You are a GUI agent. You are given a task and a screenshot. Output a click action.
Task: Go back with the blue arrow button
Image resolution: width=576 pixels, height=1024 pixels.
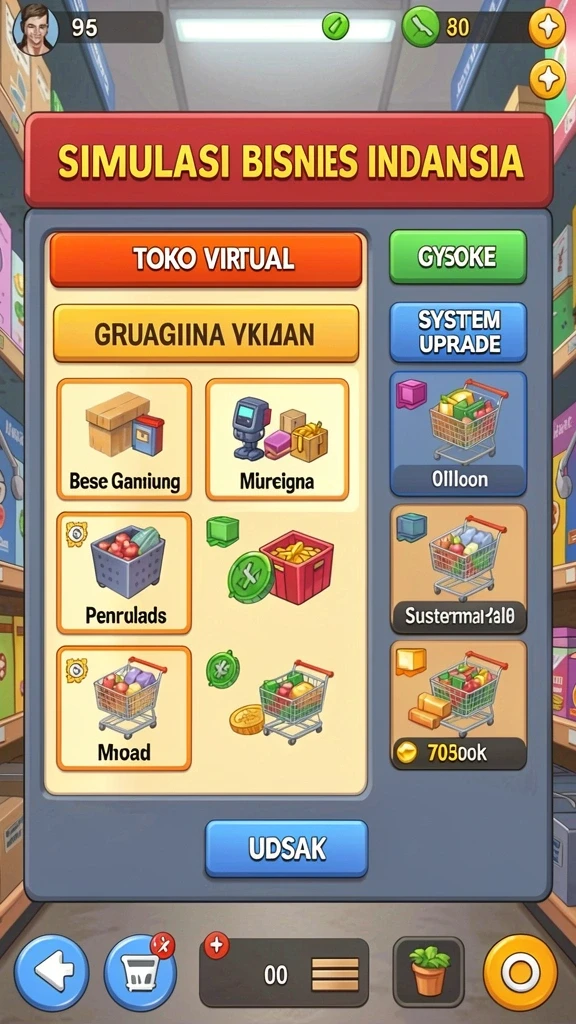point(52,972)
